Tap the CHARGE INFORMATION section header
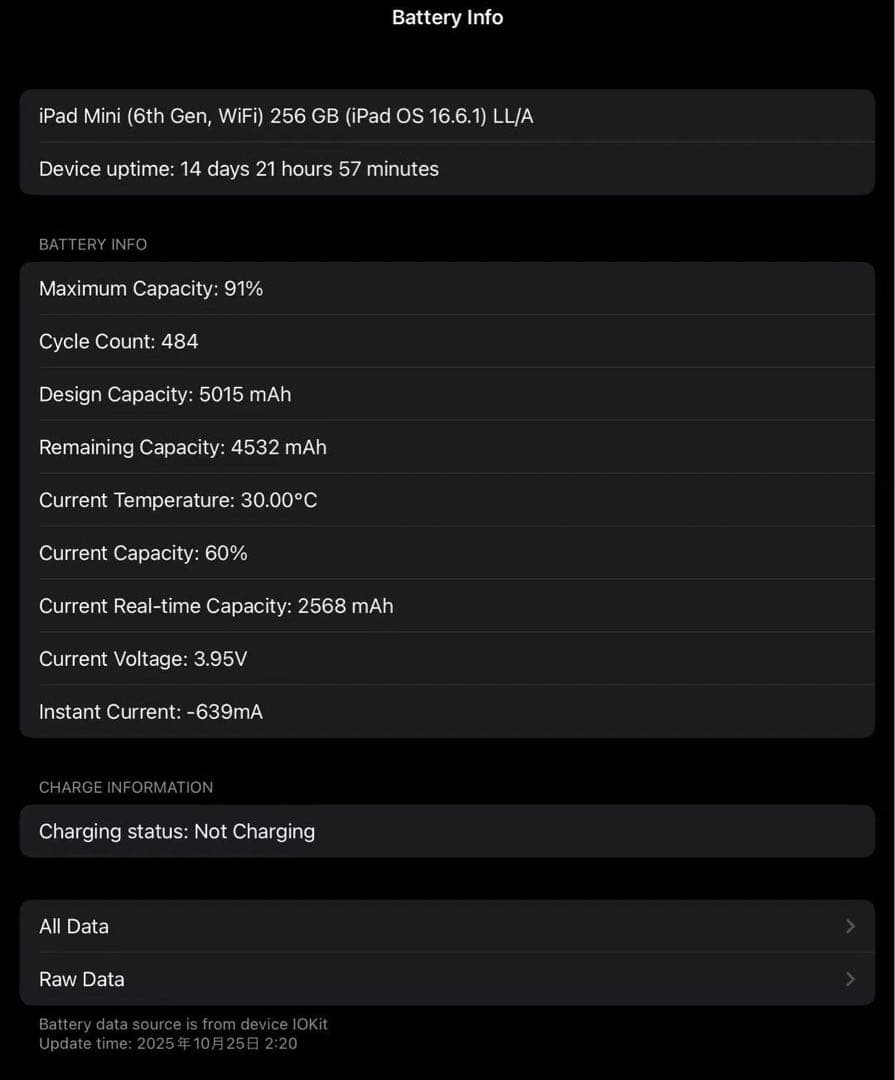Screen dimensions: 895x1080 coord(126,787)
